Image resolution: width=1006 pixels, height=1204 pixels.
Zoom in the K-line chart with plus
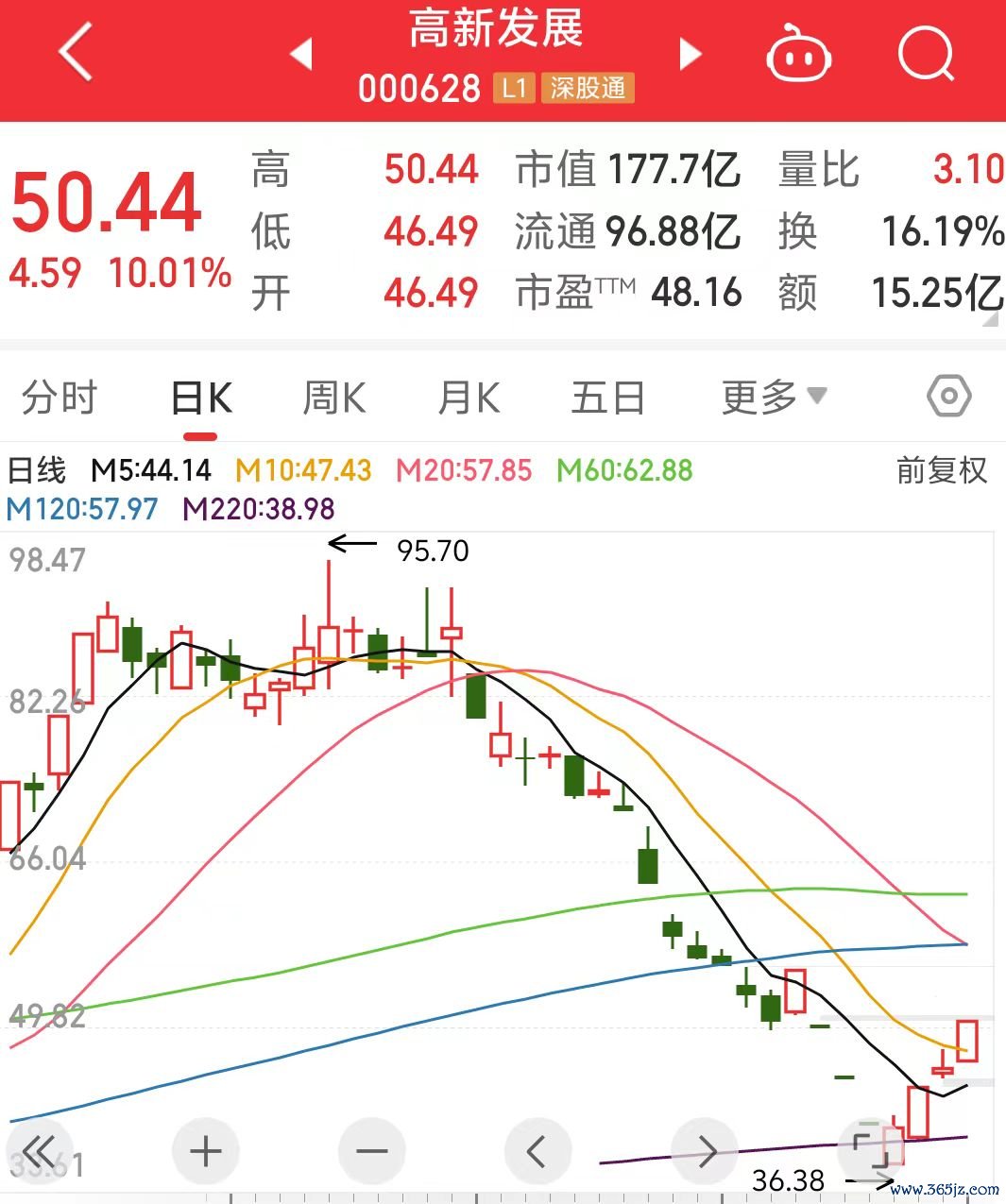(x=205, y=1151)
